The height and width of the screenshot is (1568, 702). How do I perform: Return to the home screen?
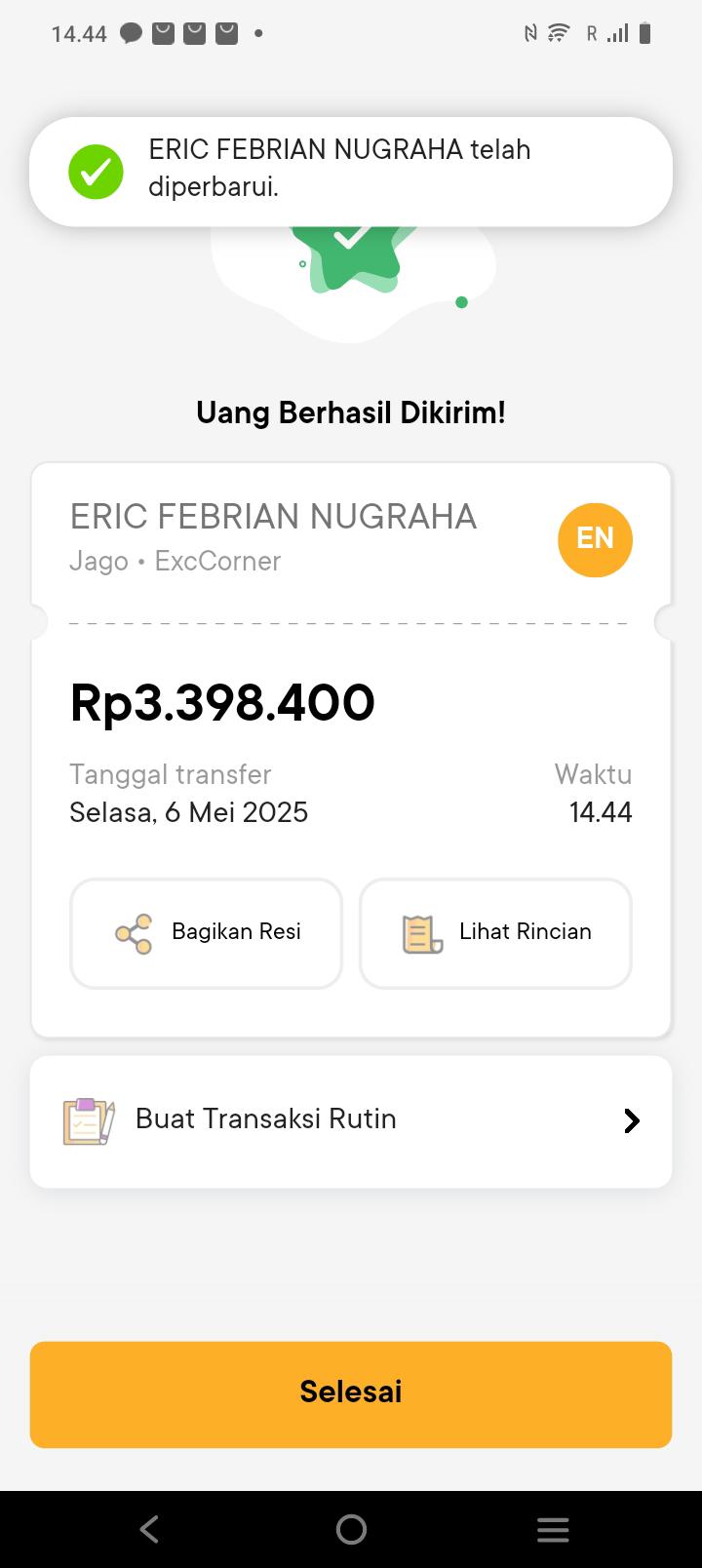[351, 1529]
